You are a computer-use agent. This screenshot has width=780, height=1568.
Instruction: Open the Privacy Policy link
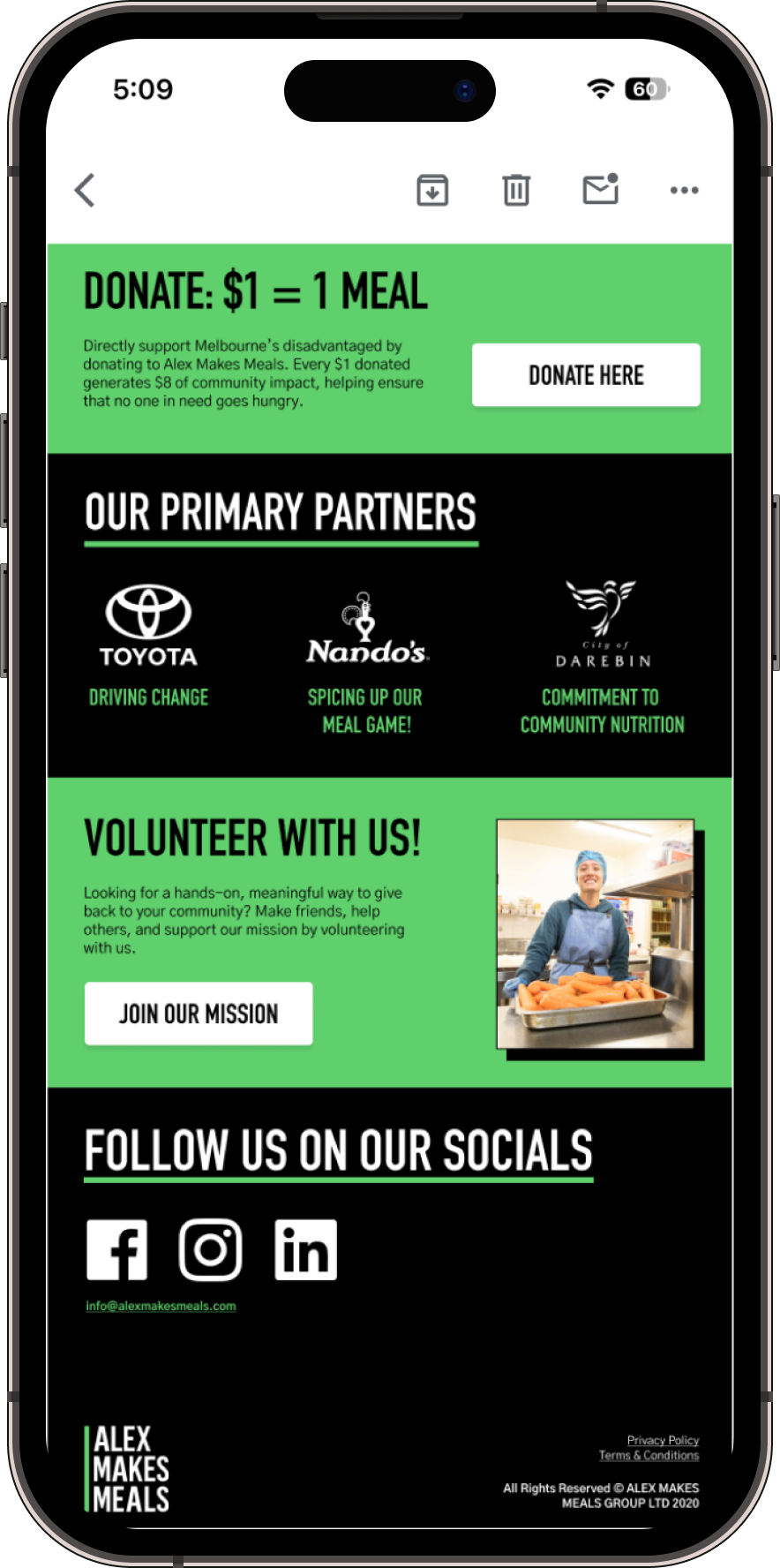pyautogui.click(x=663, y=1440)
